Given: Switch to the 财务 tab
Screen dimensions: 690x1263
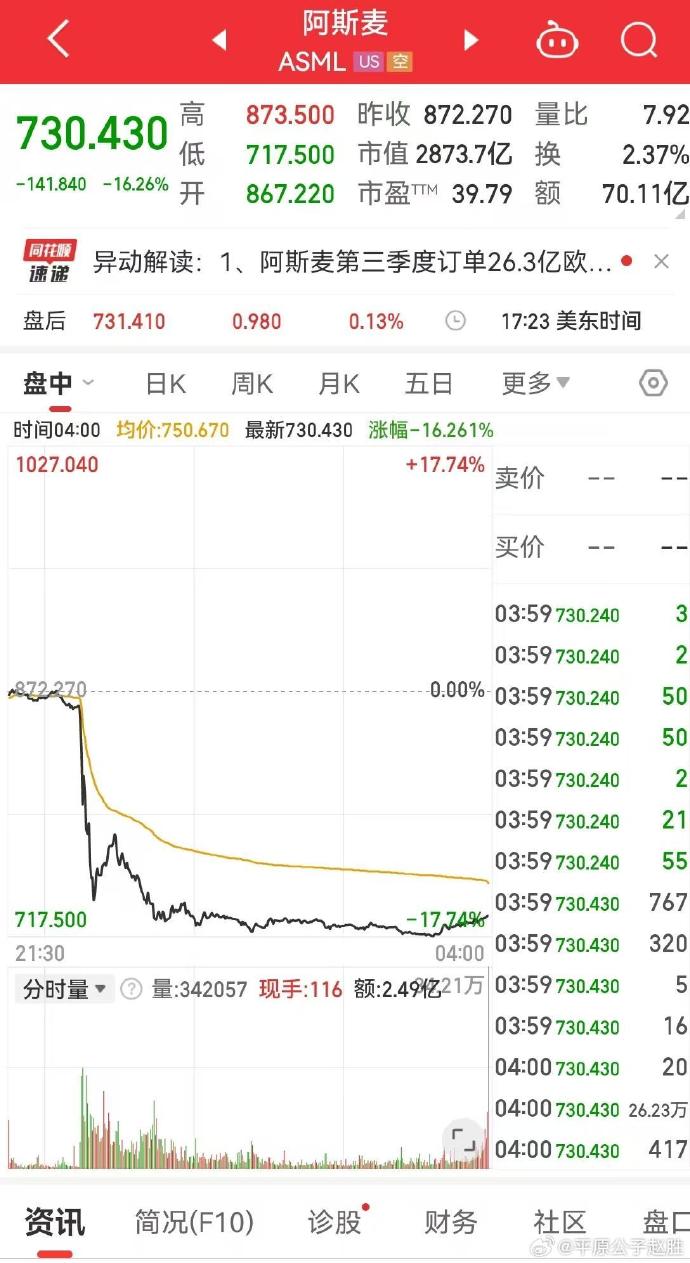Looking at the screenshot, I should click(x=450, y=1222).
